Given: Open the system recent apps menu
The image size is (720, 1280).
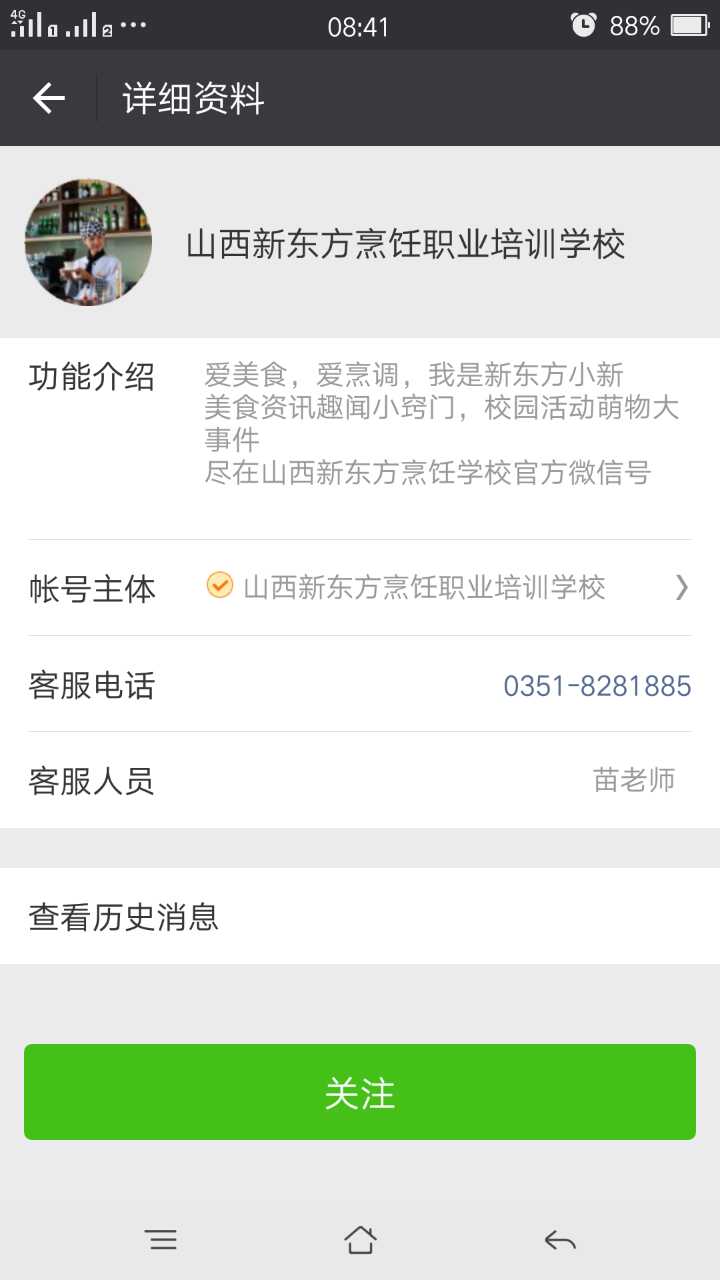Looking at the screenshot, I should pos(161,1240).
